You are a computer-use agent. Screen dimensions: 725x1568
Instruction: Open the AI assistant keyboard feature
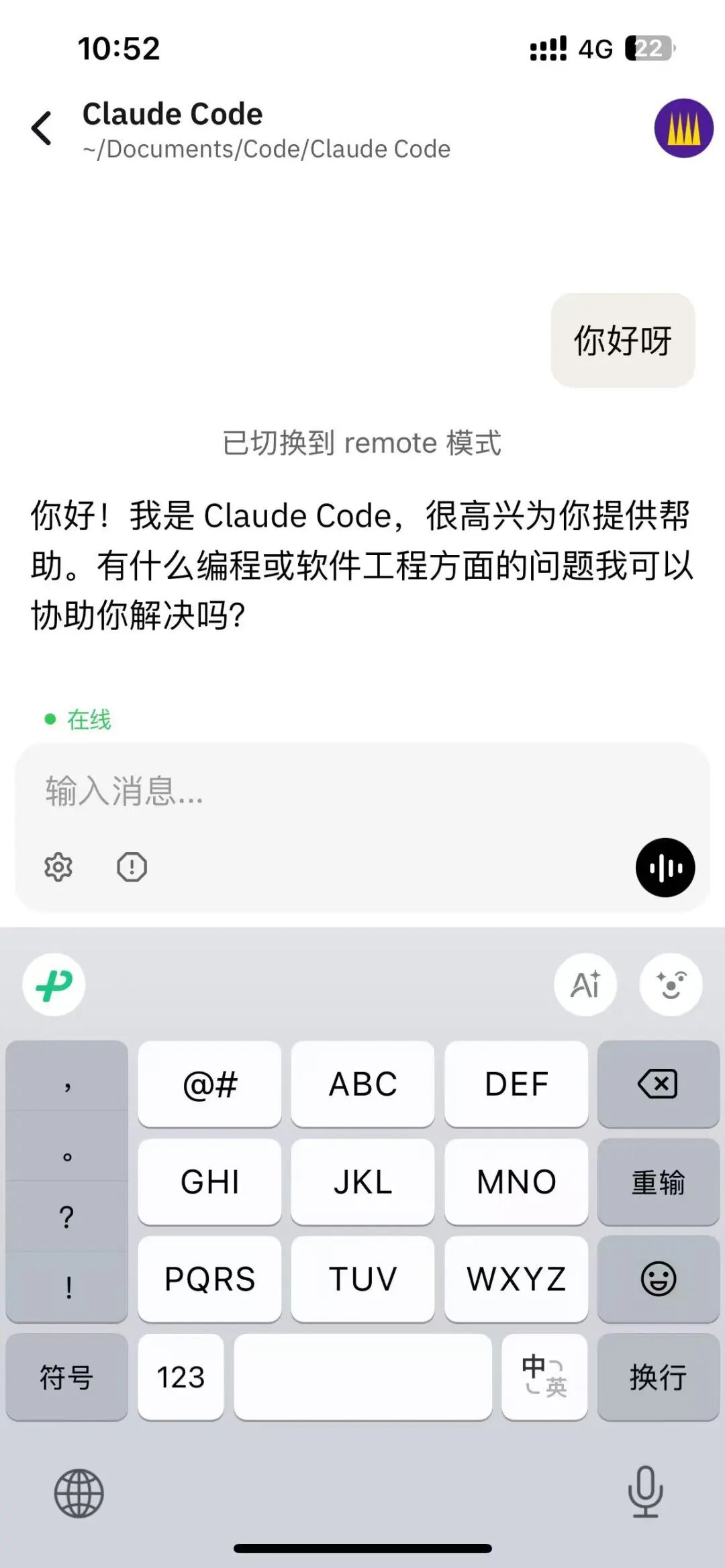click(585, 984)
